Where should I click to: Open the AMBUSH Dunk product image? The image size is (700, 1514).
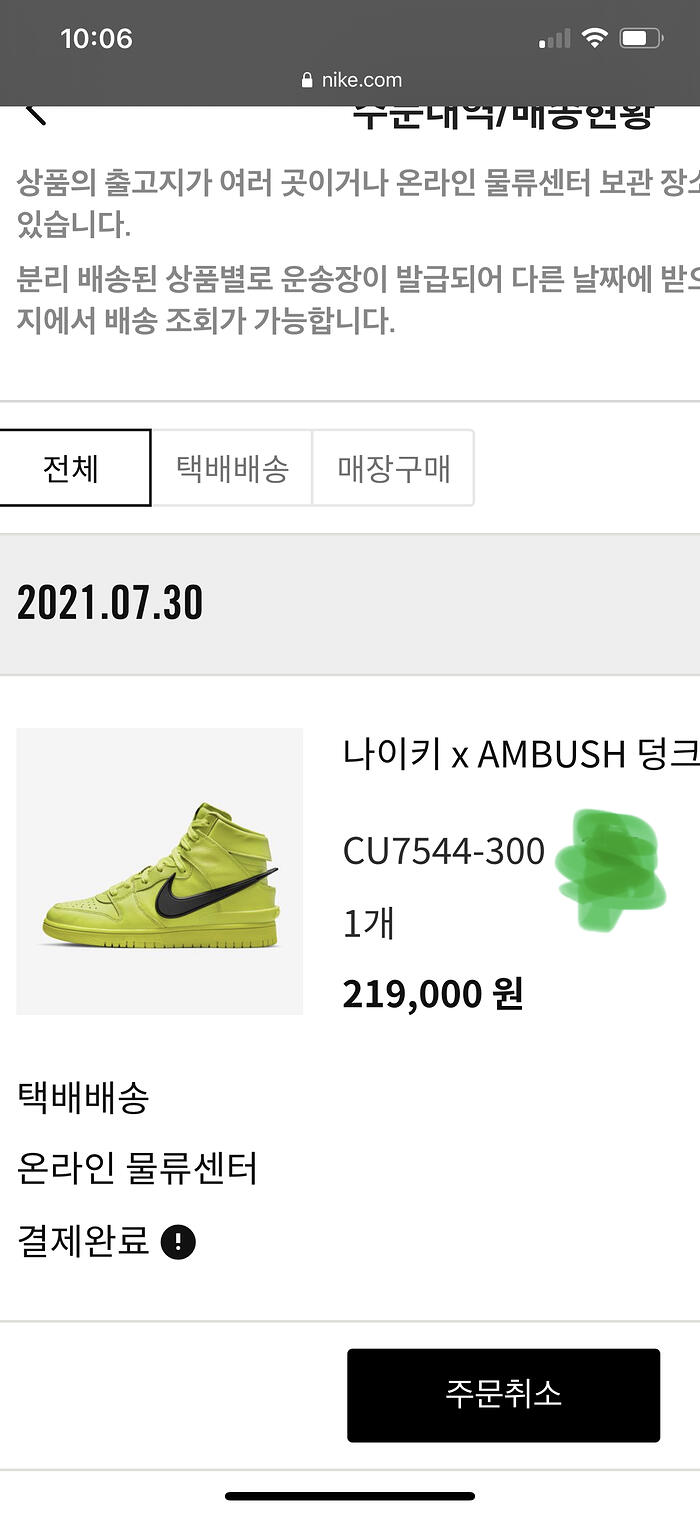coord(160,871)
